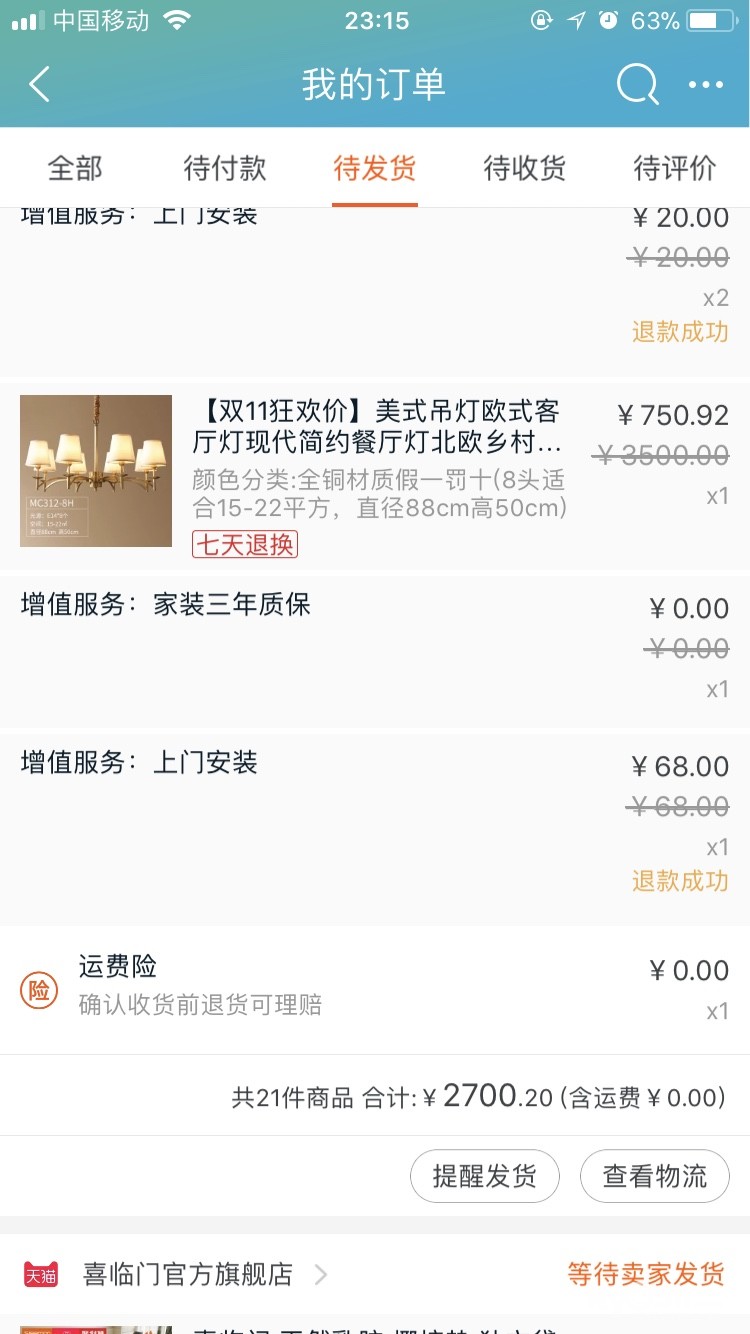The image size is (750, 1334).
Task: Switch to the 待付款 tab
Action: (225, 168)
